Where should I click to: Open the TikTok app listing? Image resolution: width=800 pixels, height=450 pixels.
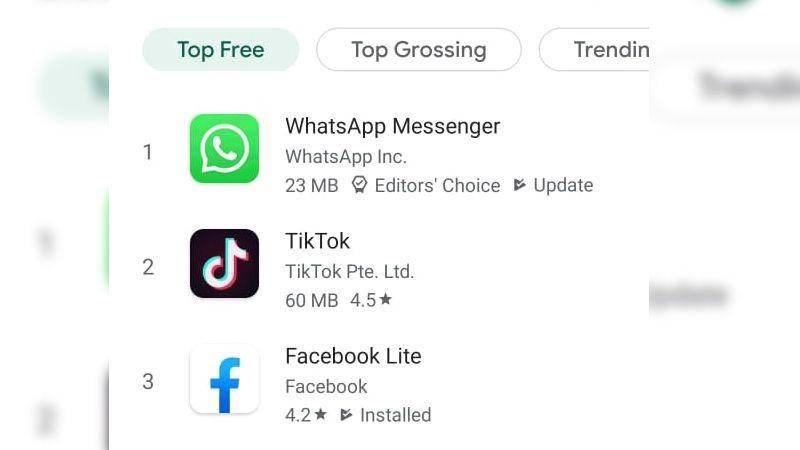pos(317,242)
